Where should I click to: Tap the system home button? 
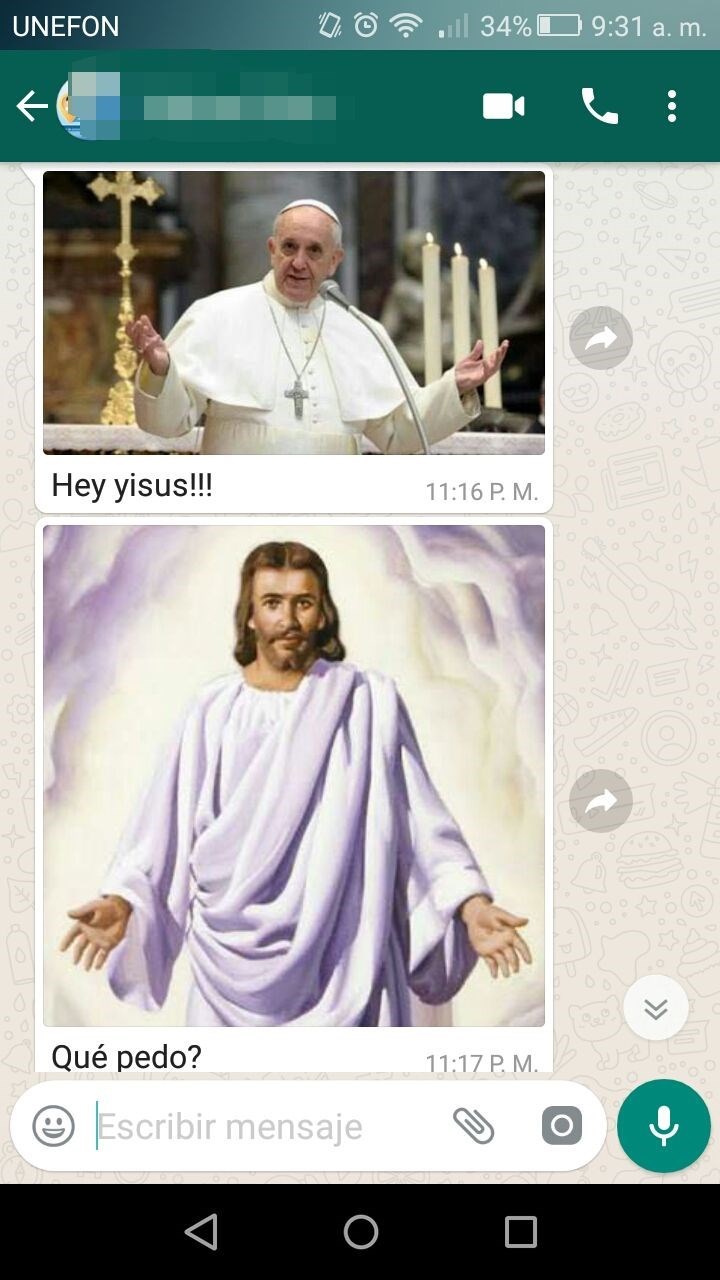(x=360, y=1232)
